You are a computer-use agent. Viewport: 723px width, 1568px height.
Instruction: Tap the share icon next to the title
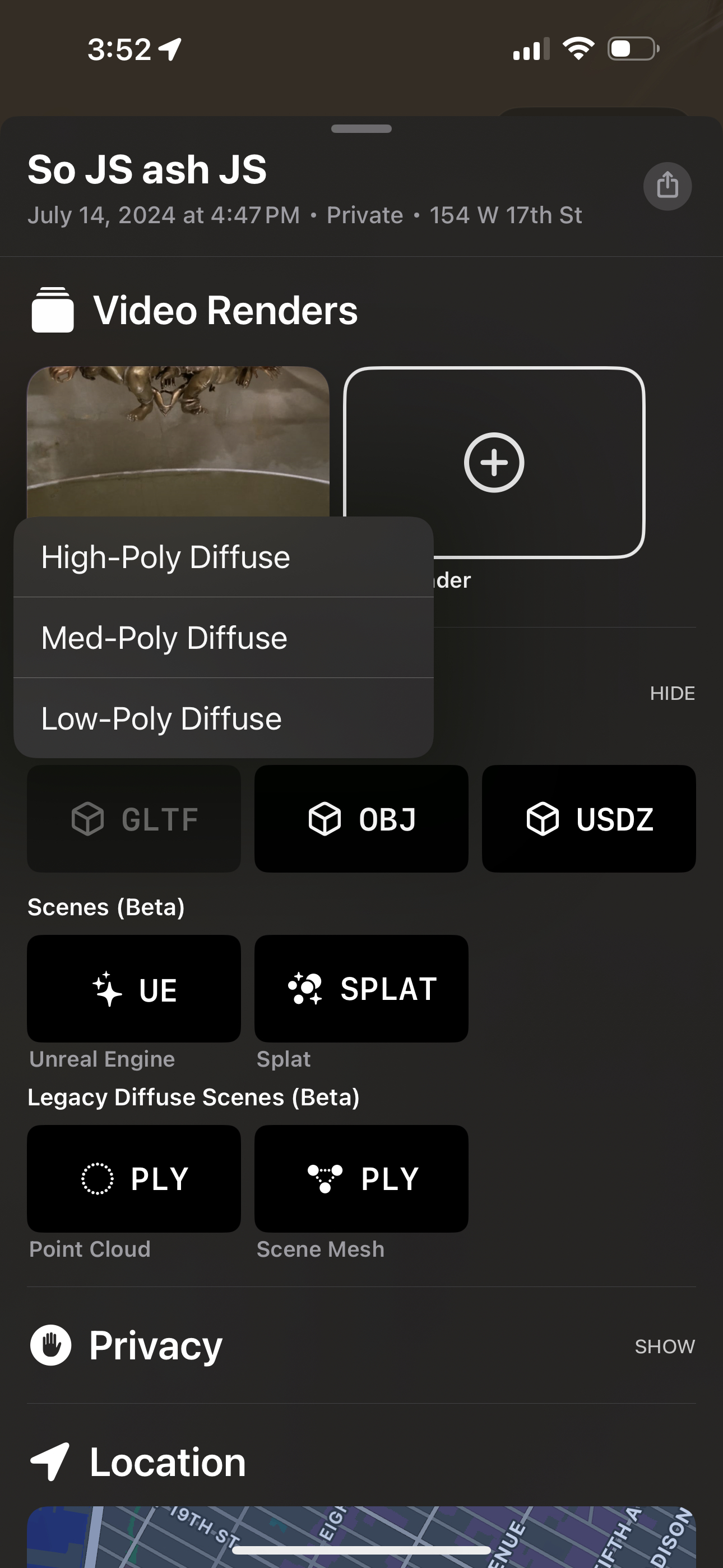(x=667, y=186)
